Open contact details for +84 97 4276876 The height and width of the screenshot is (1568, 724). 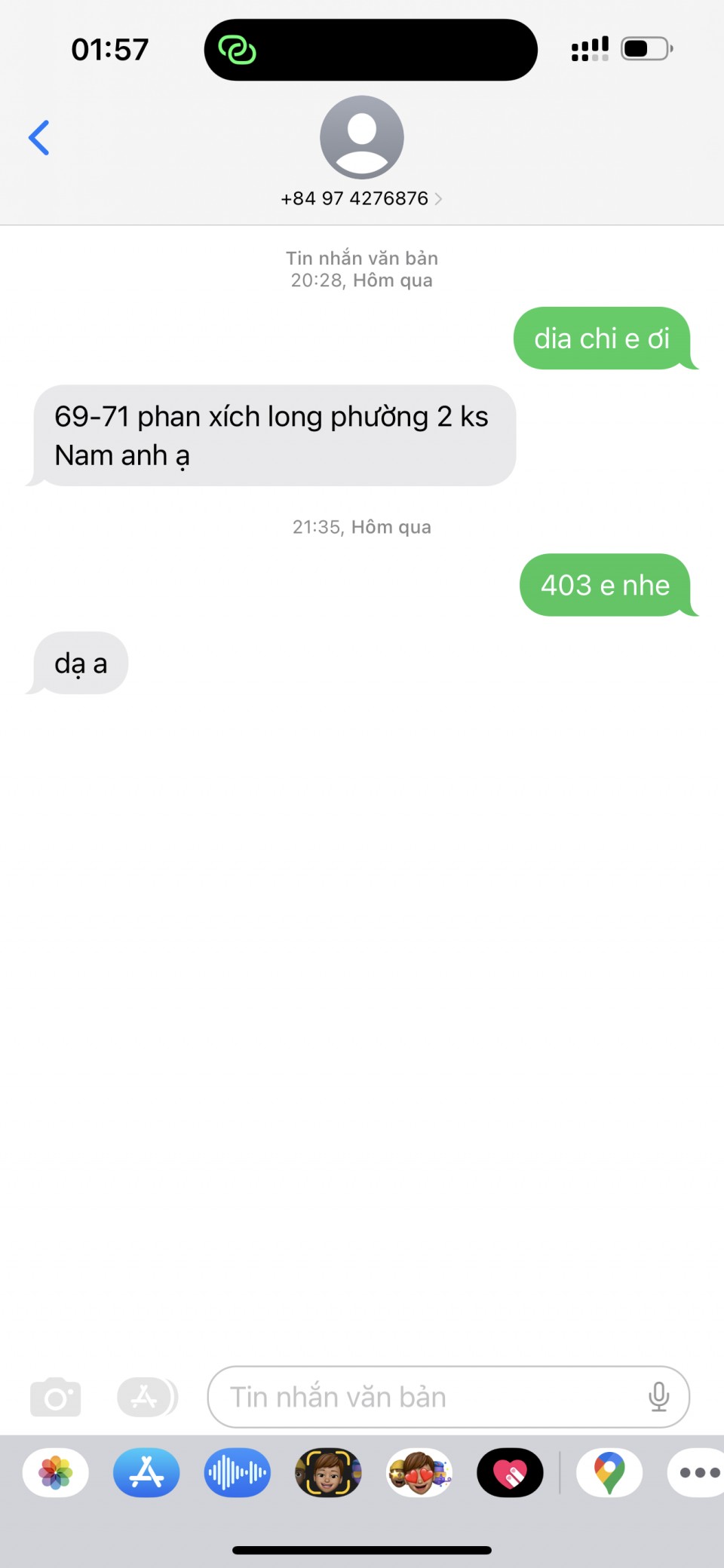click(x=361, y=198)
